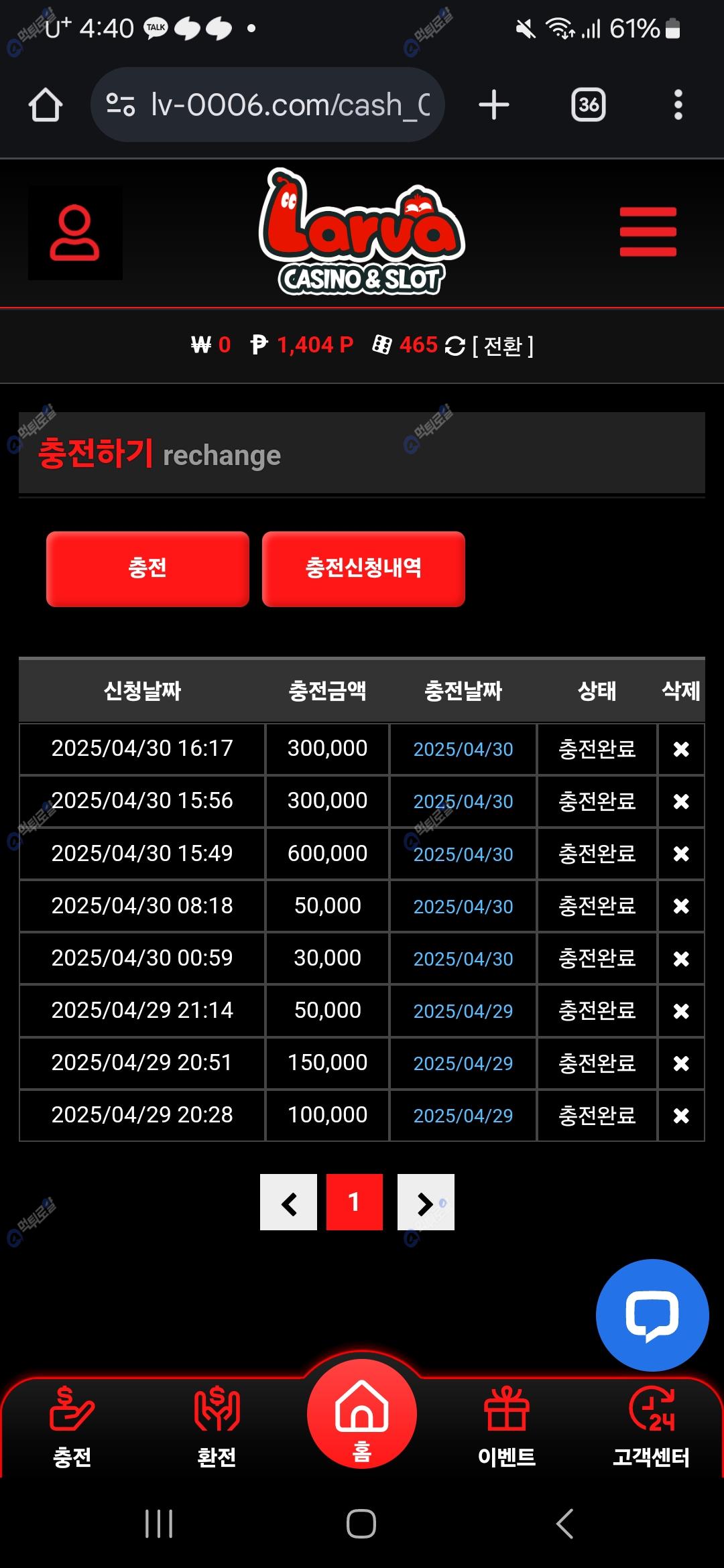Screen dimensions: 724x1568
Task: Open the red hamburger menu
Action: click(x=648, y=232)
